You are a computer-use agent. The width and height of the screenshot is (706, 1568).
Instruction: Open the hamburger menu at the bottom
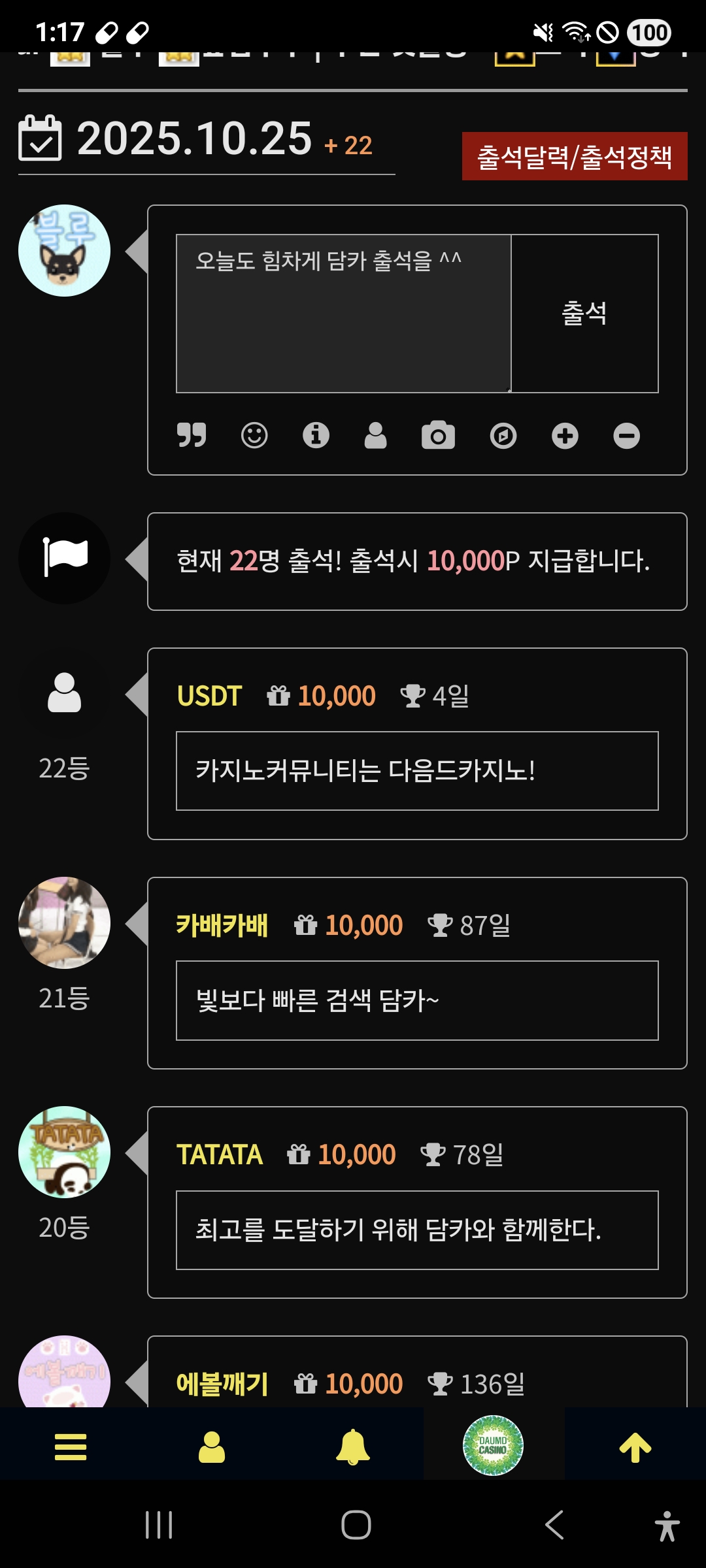coord(71,1446)
